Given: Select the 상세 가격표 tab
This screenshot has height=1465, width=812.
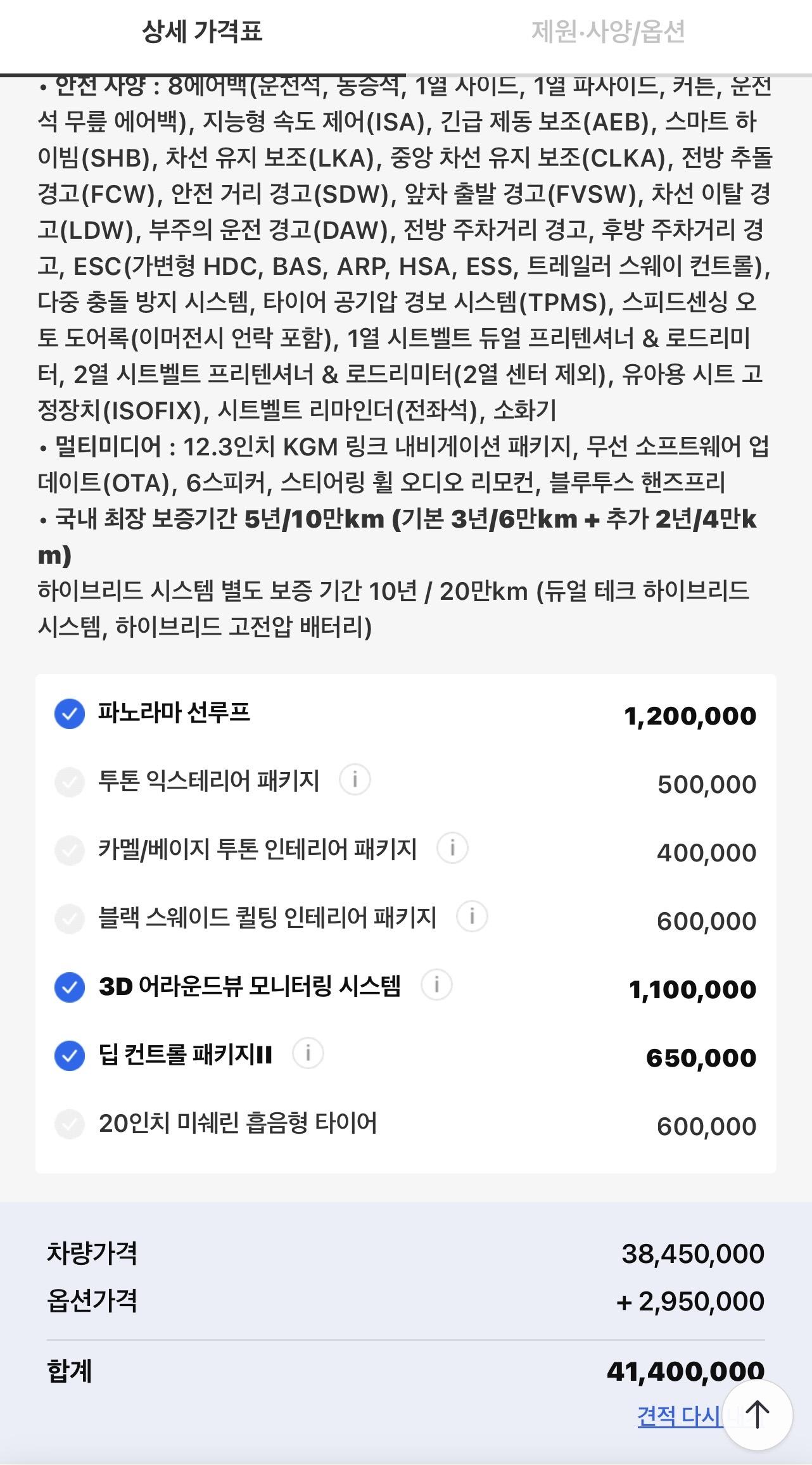Looking at the screenshot, I should click(x=202, y=32).
